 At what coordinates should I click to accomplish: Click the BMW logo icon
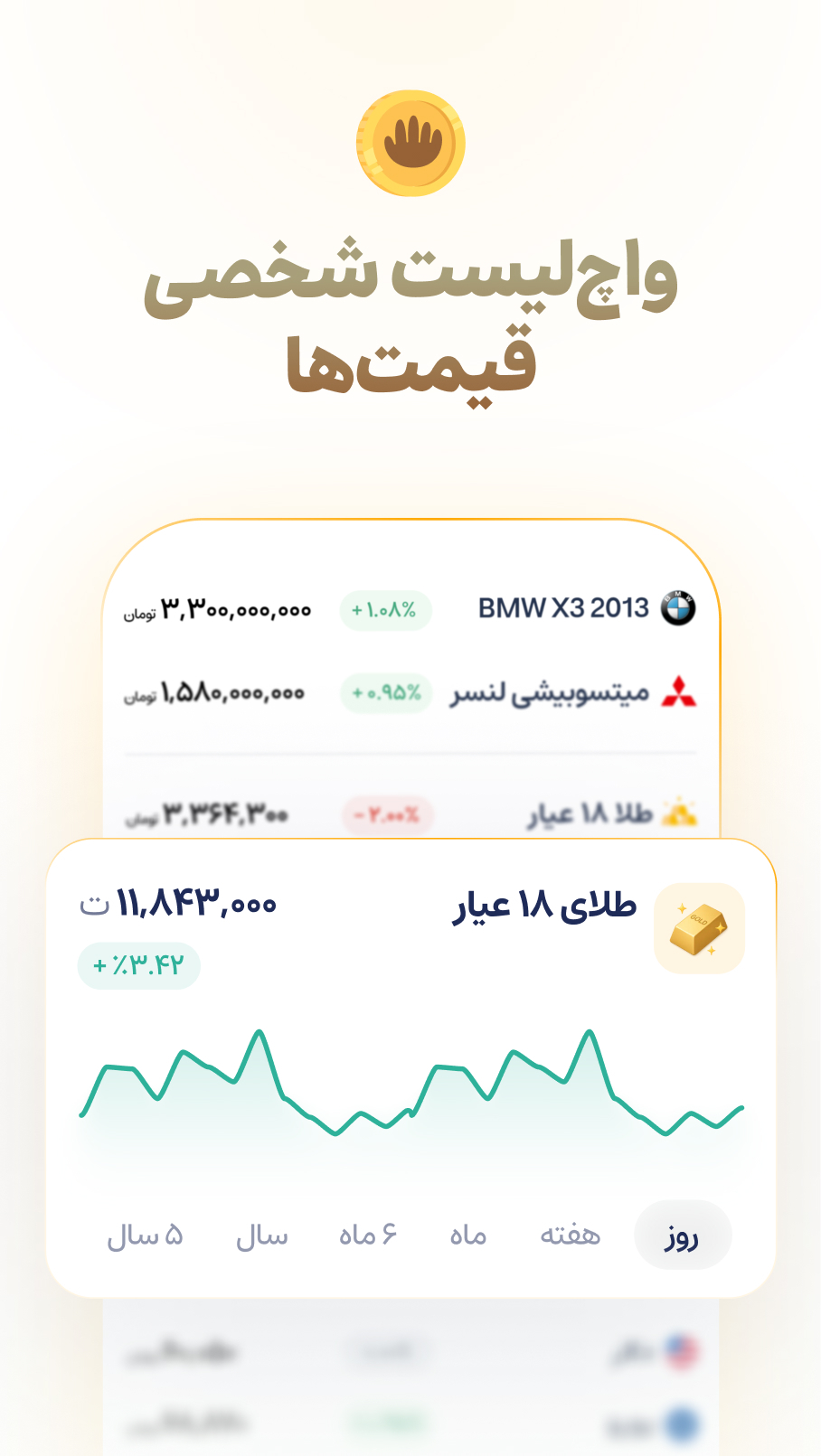click(x=678, y=607)
